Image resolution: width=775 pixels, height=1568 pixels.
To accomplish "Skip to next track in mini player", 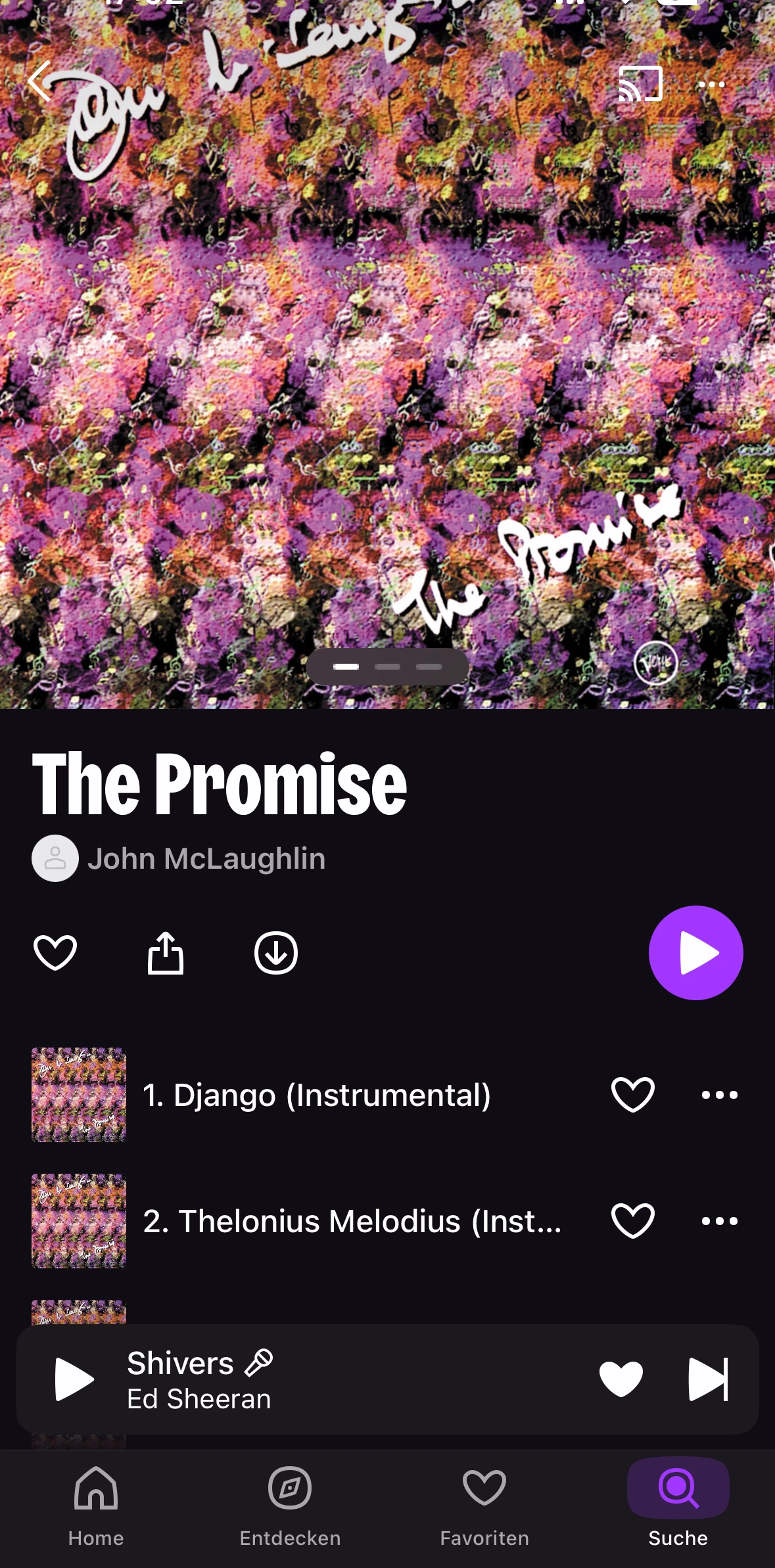I will click(x=708, y=1379).
